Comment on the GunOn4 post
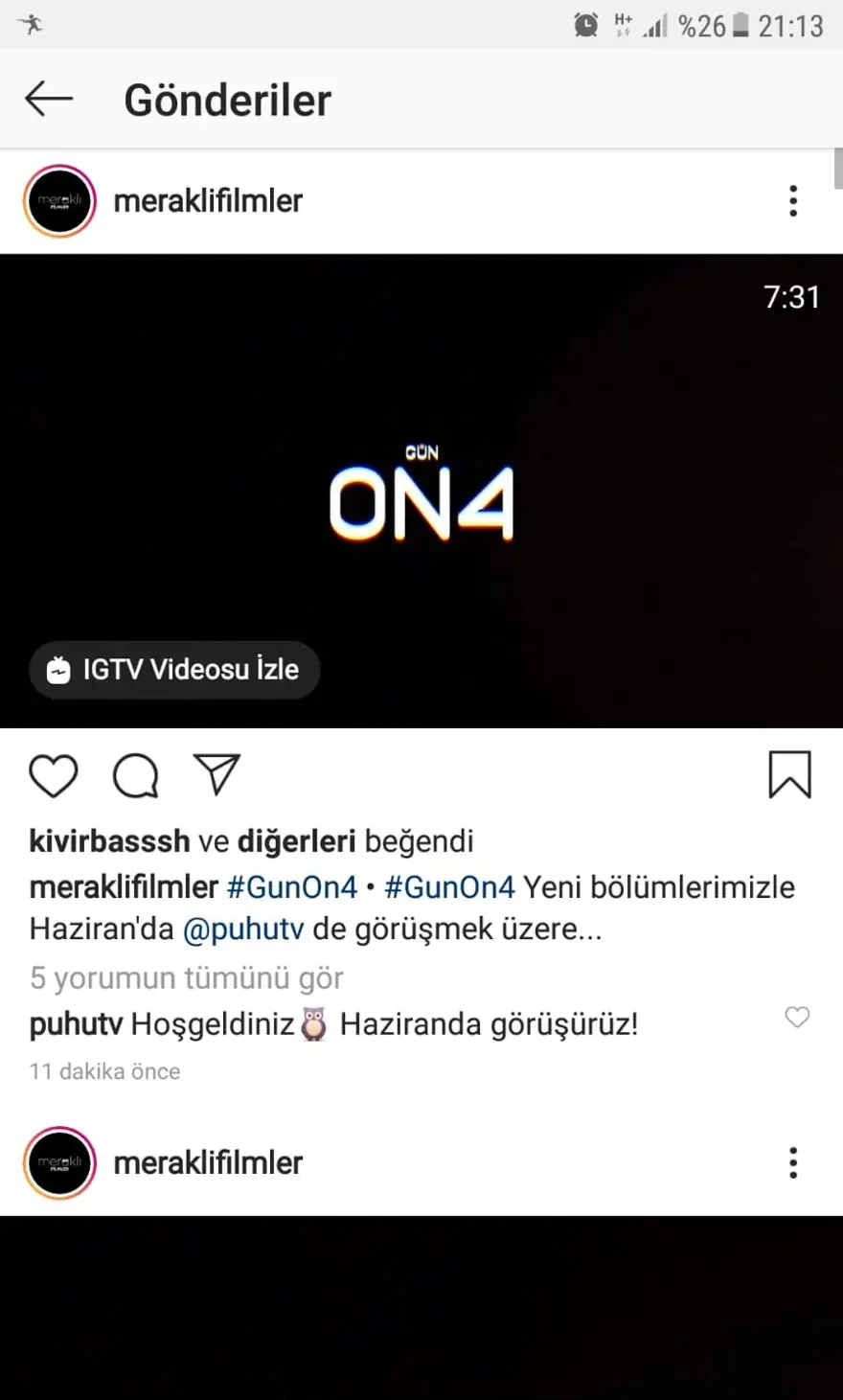Viewport: 843px width, 1400px height. (135, 775)
